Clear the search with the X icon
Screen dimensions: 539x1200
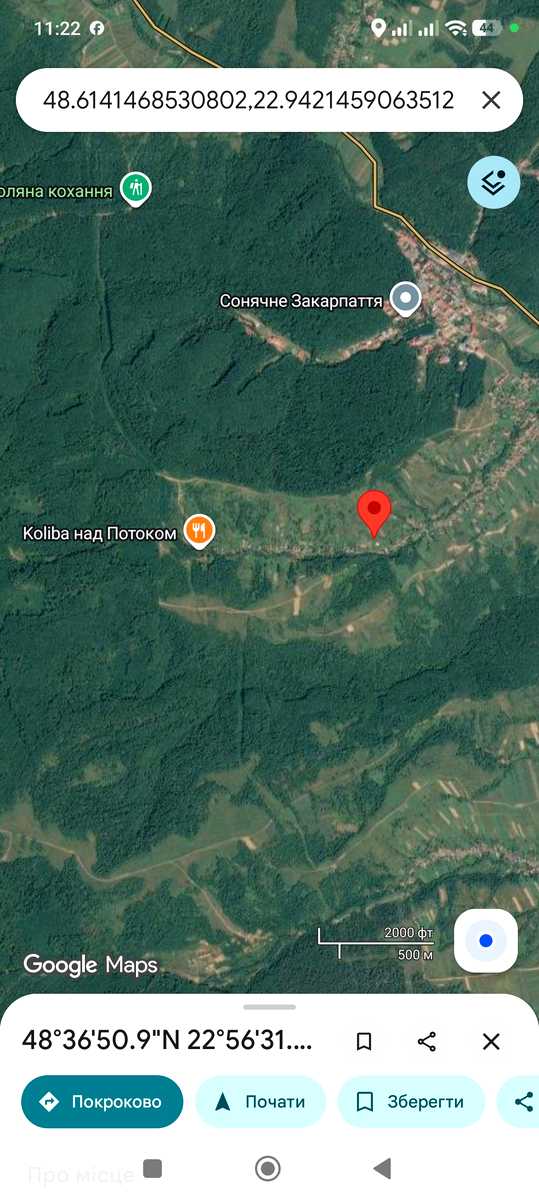click(491, 100)
